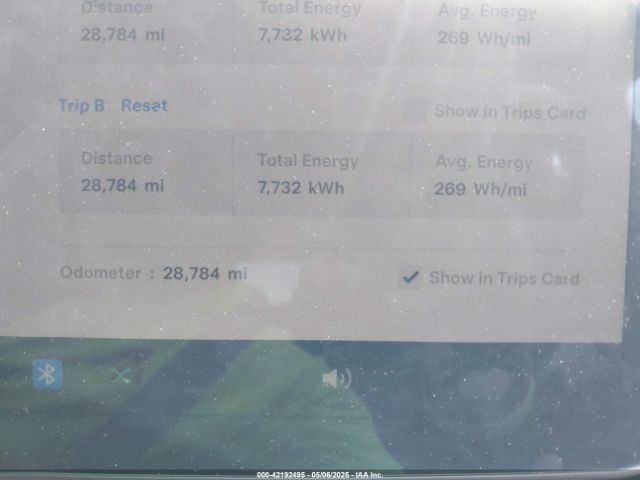The height and width of the screenshot is (480, 640).
Task: Uncheck Show in Trips Card for Odometer
Action: point(410,278)
